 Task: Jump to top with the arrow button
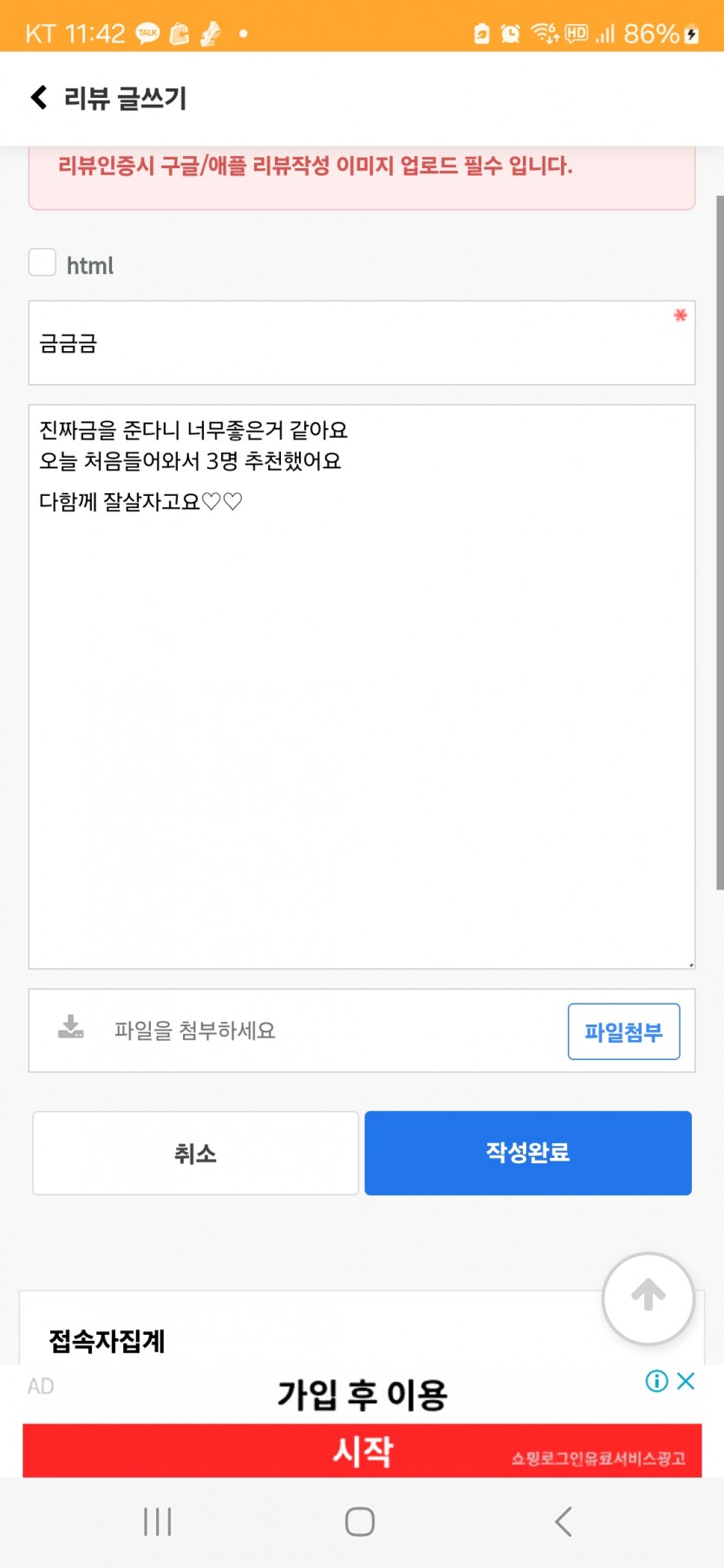coord(648,1298)
